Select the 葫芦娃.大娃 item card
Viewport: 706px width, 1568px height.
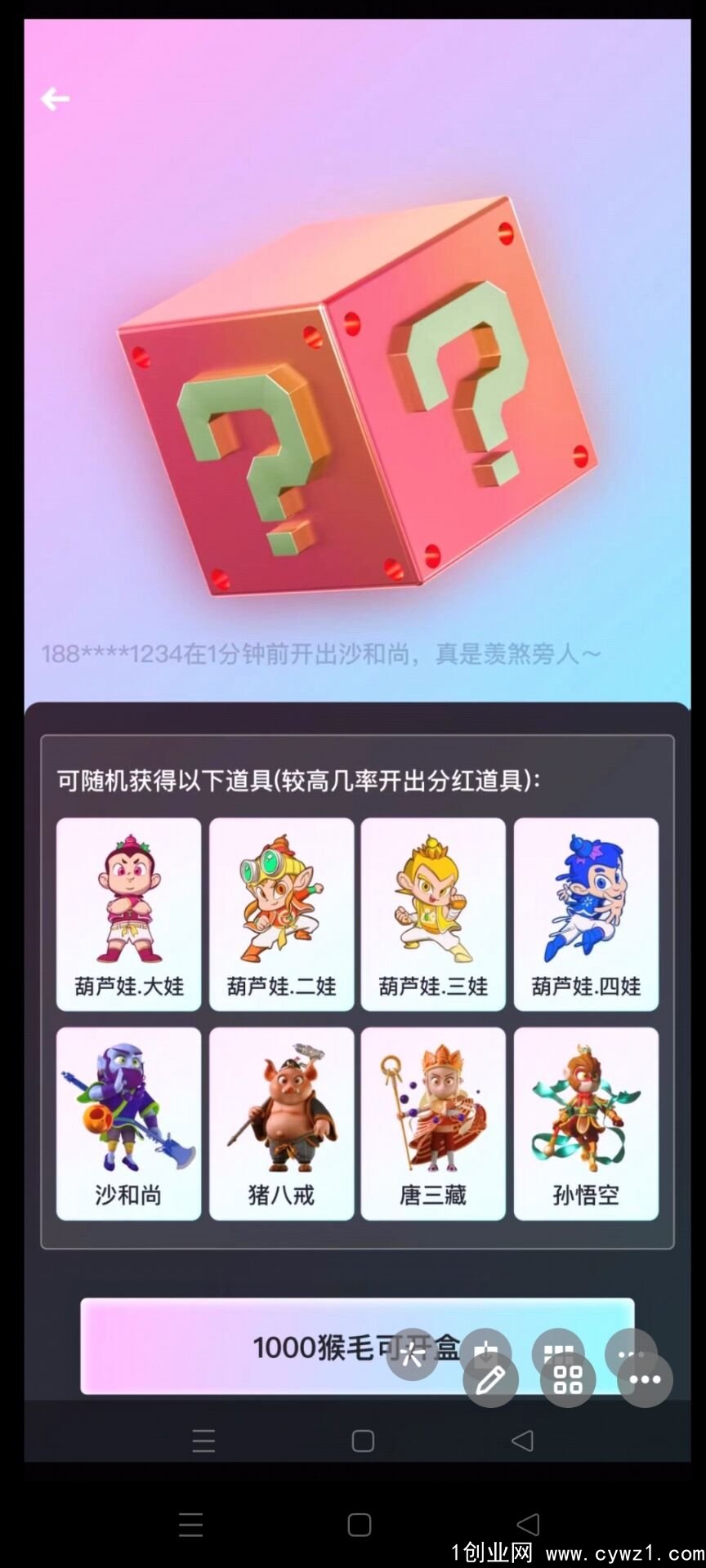coord(128,915)
